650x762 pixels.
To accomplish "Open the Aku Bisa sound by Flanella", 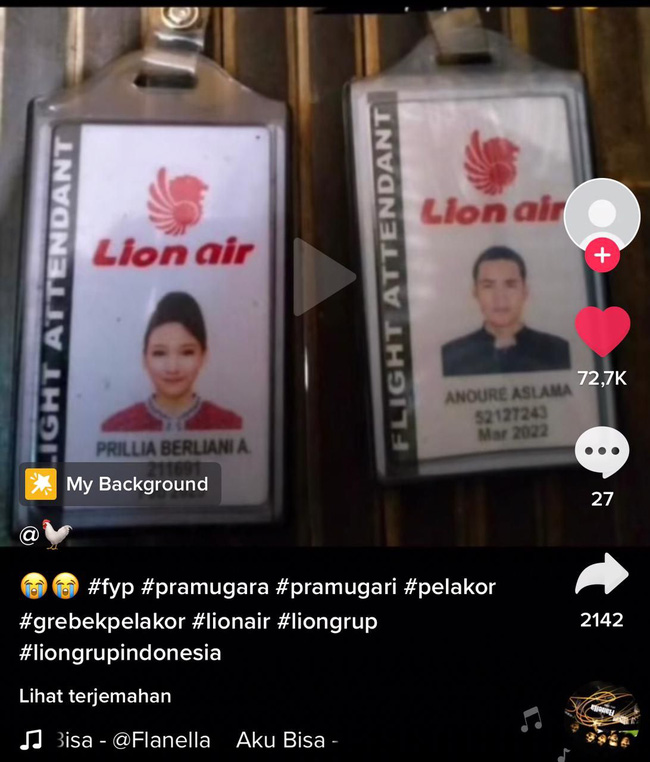I will 180,740.
